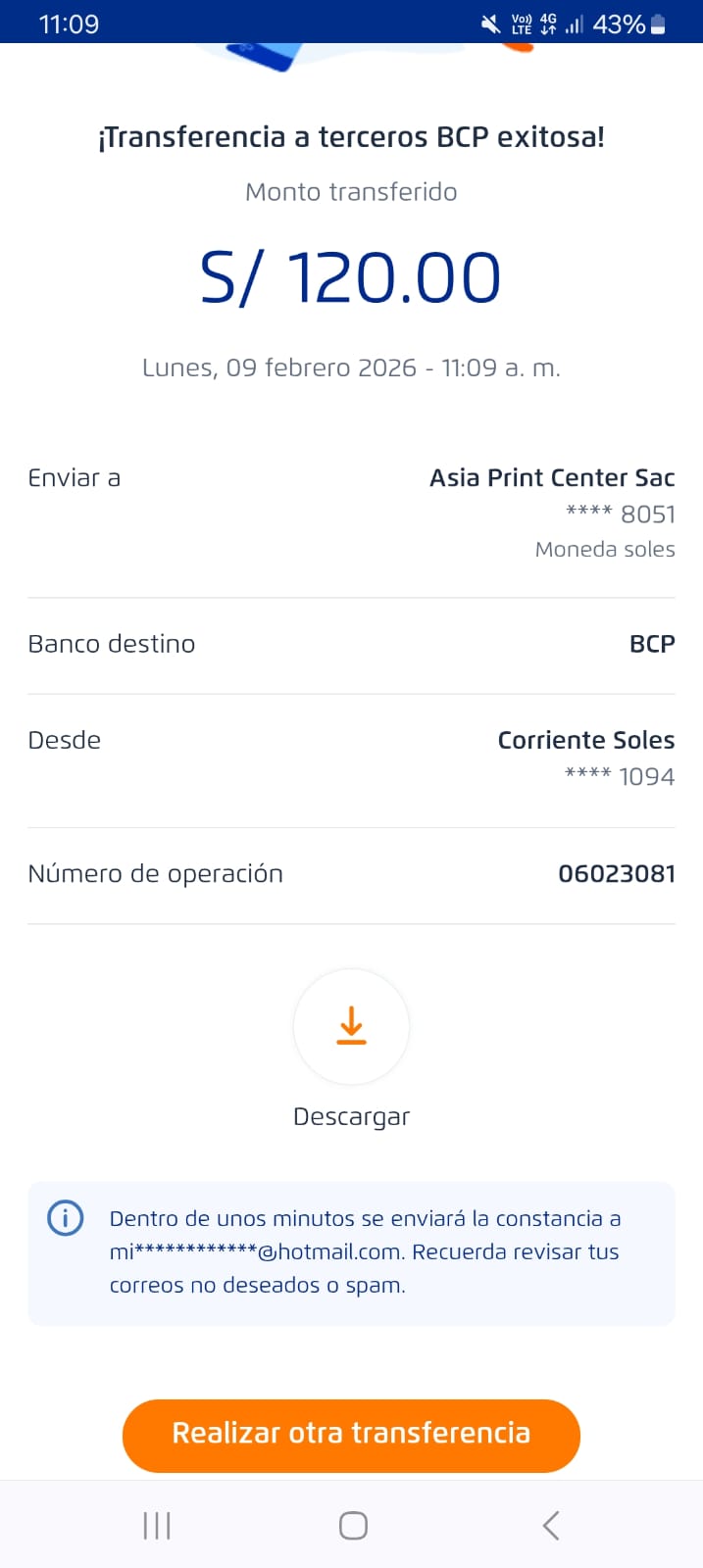Download the transfer receipt with Descargar
This screenshot has height=1568, width=703.
point(351,1027)
